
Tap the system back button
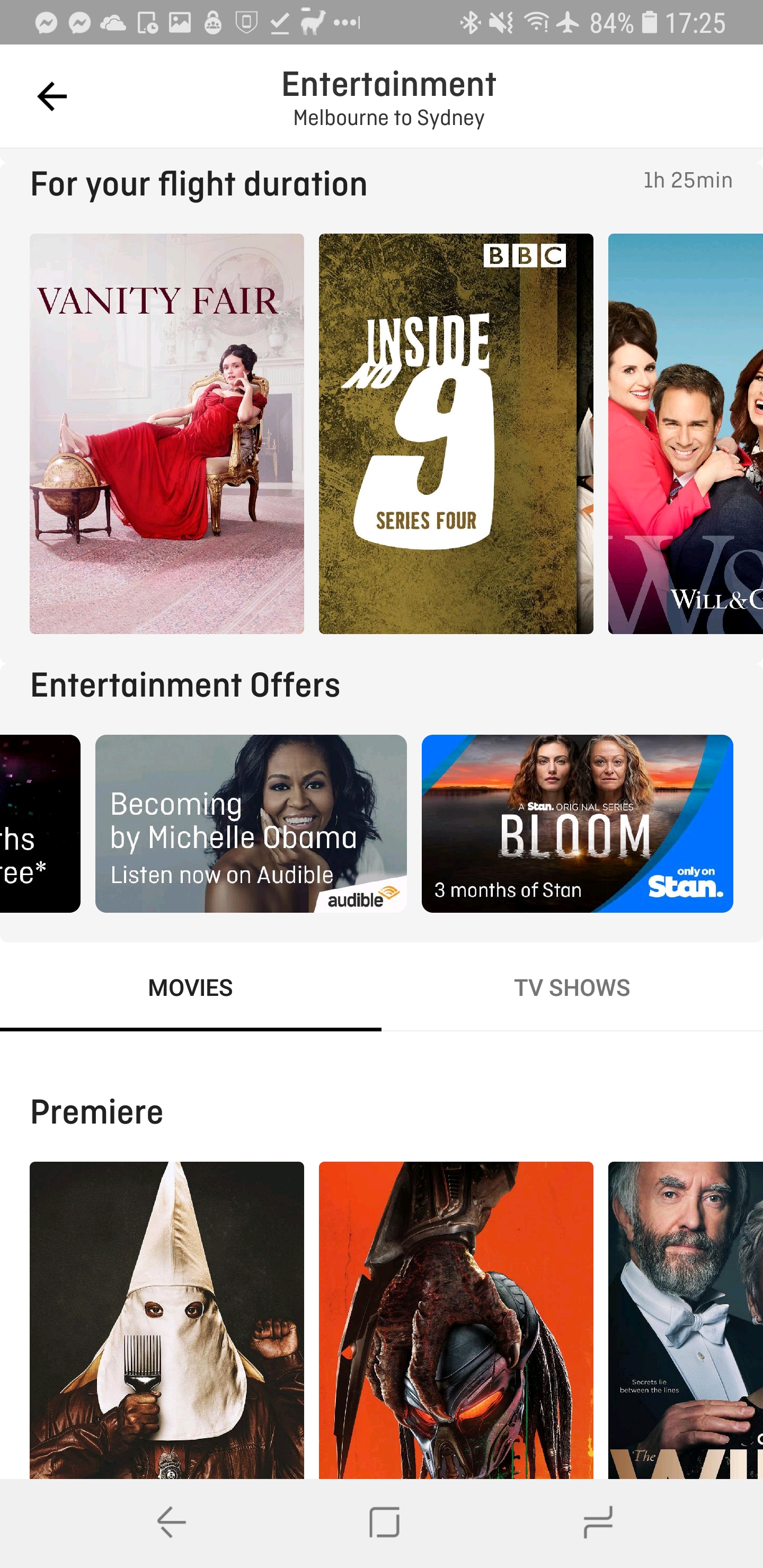[x=171, y=1522]
